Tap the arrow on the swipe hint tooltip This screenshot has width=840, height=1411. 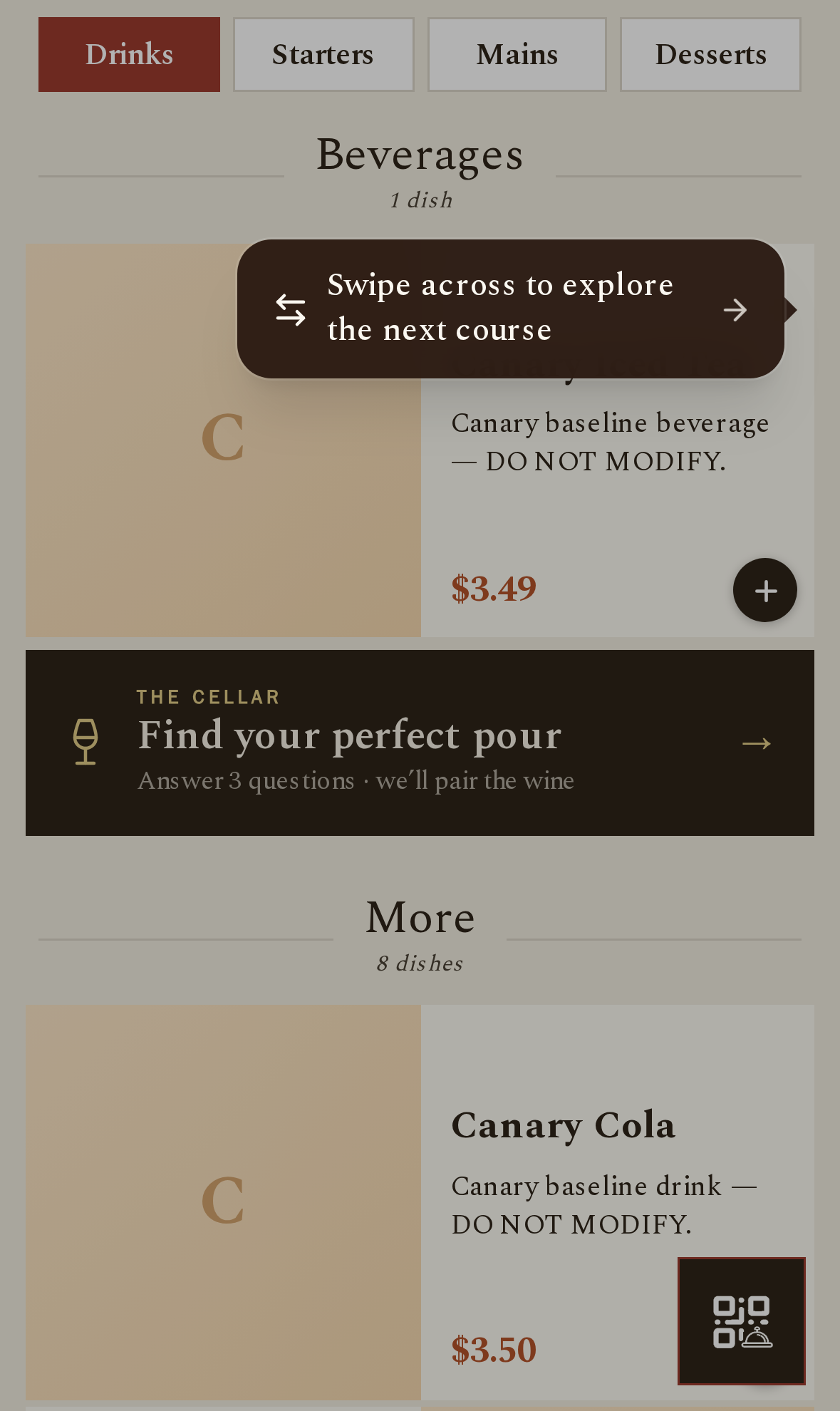(x=735, y=310)
